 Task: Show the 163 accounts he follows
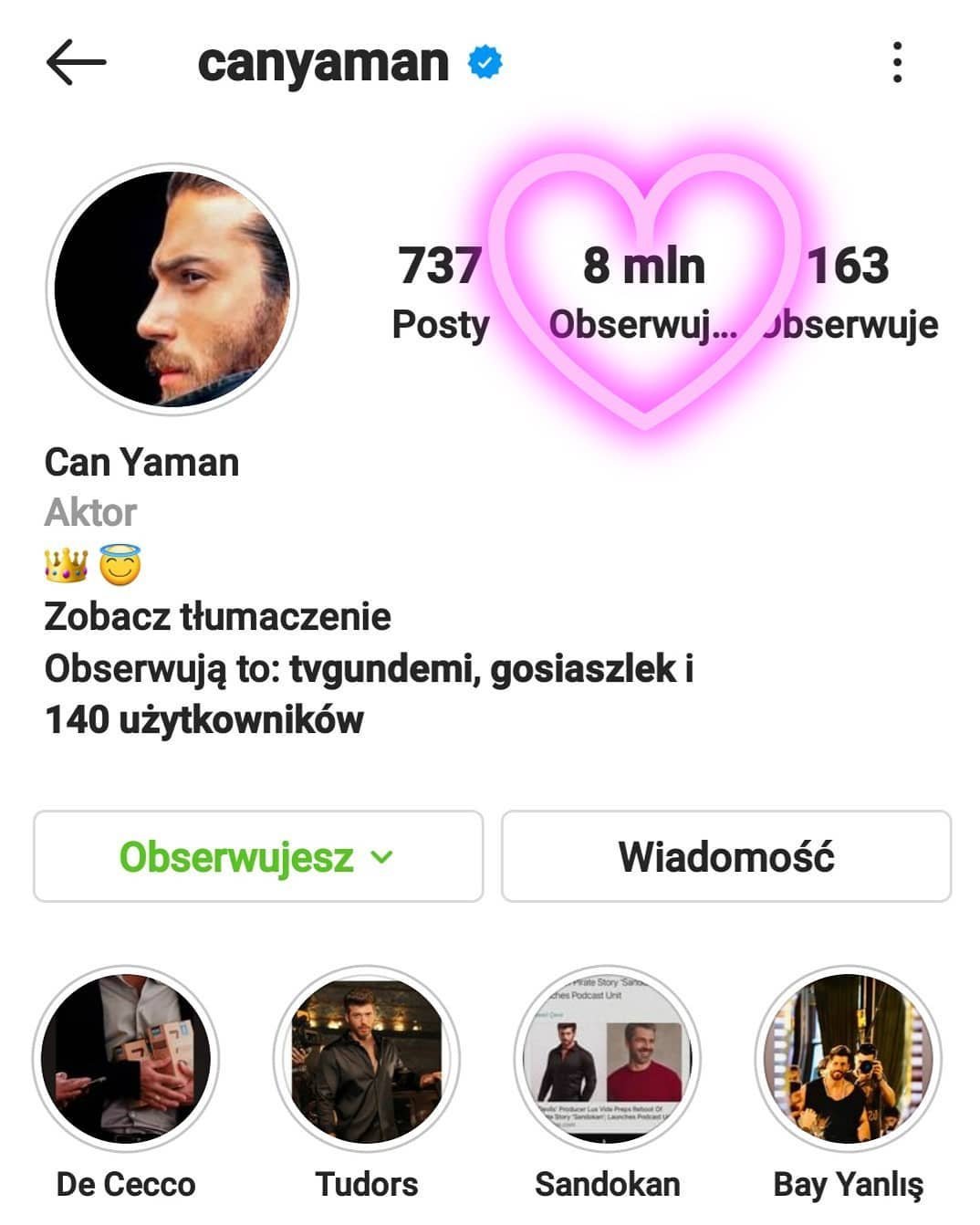tap(849, 290)
